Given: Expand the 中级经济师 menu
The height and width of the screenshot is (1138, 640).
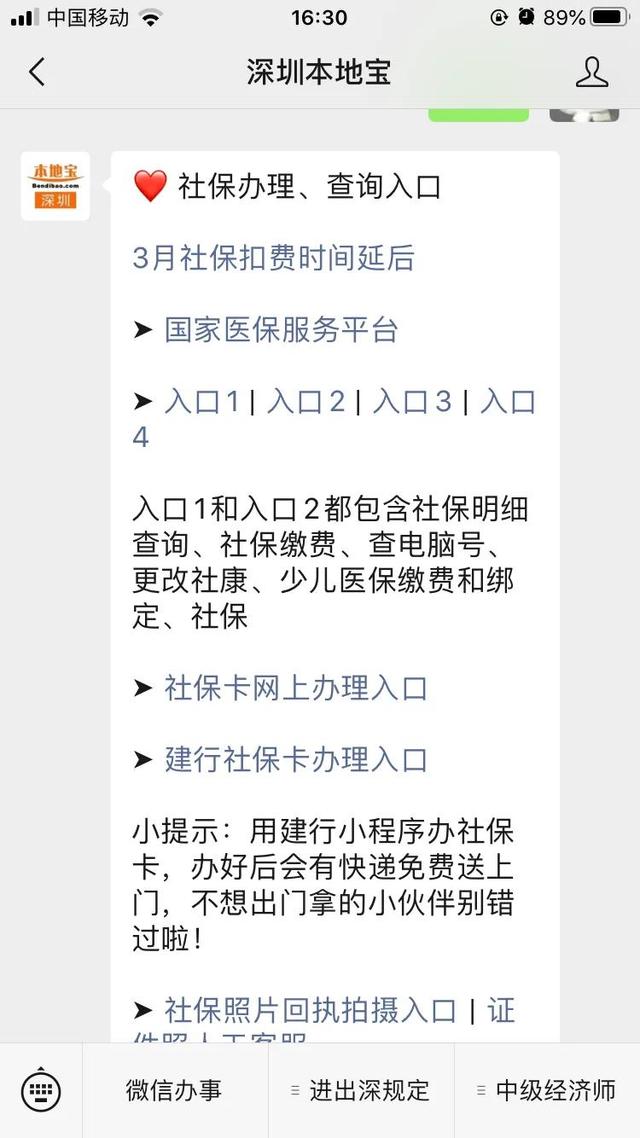Looking at the screenshot, I should pyautogui.click(x=547, y=1090).
